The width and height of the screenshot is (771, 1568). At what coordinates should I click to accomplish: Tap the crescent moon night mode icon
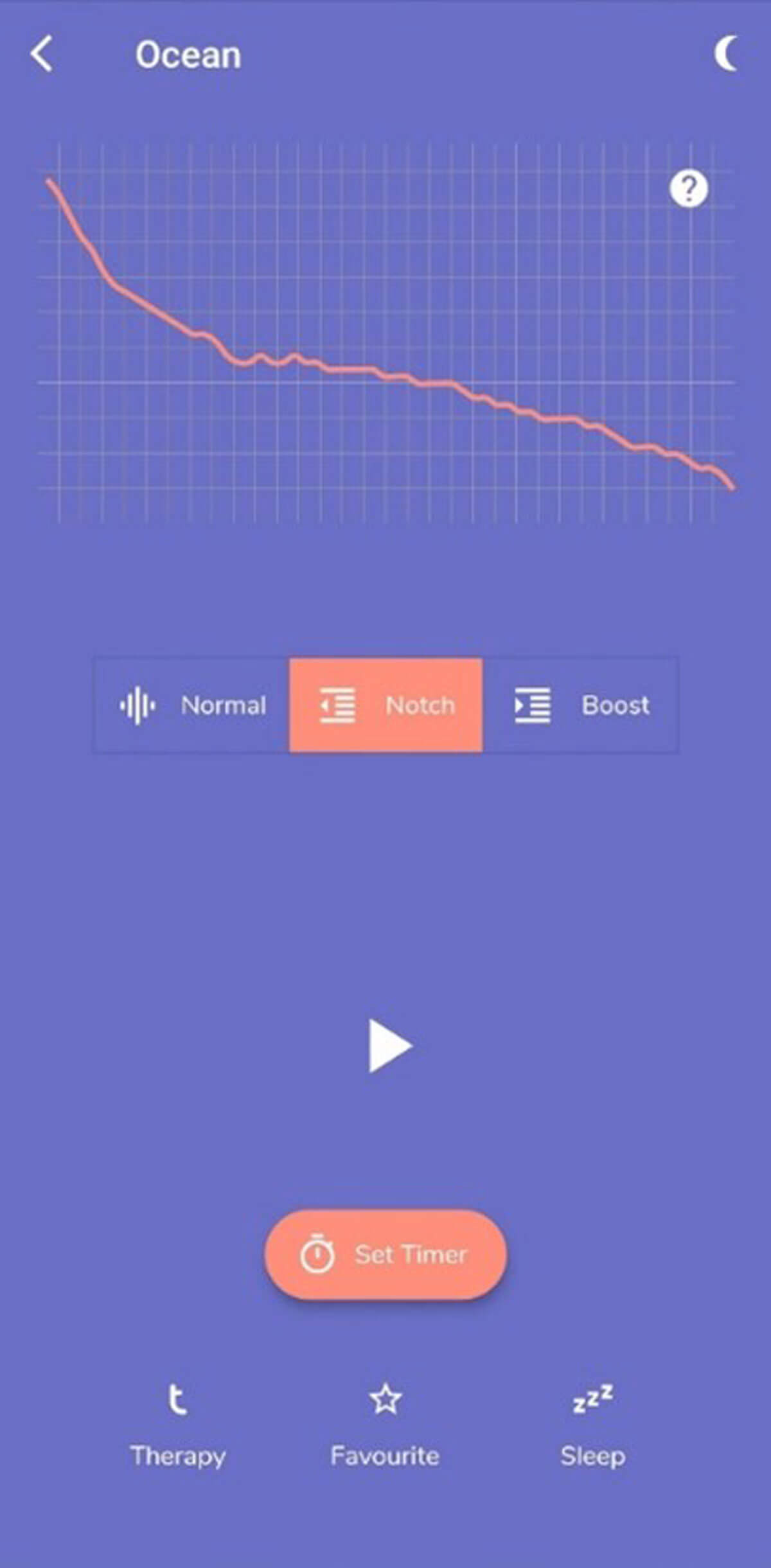pos(726,54)
